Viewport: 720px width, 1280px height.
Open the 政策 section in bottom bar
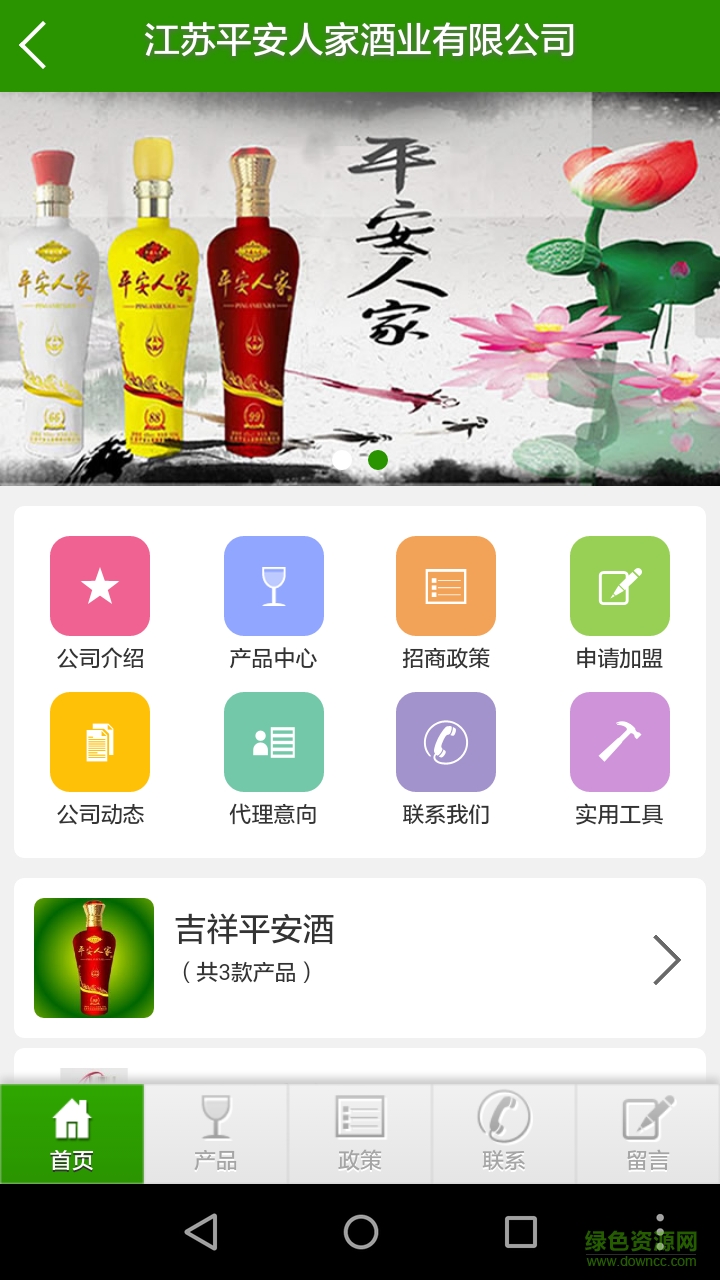point(359,1133)
